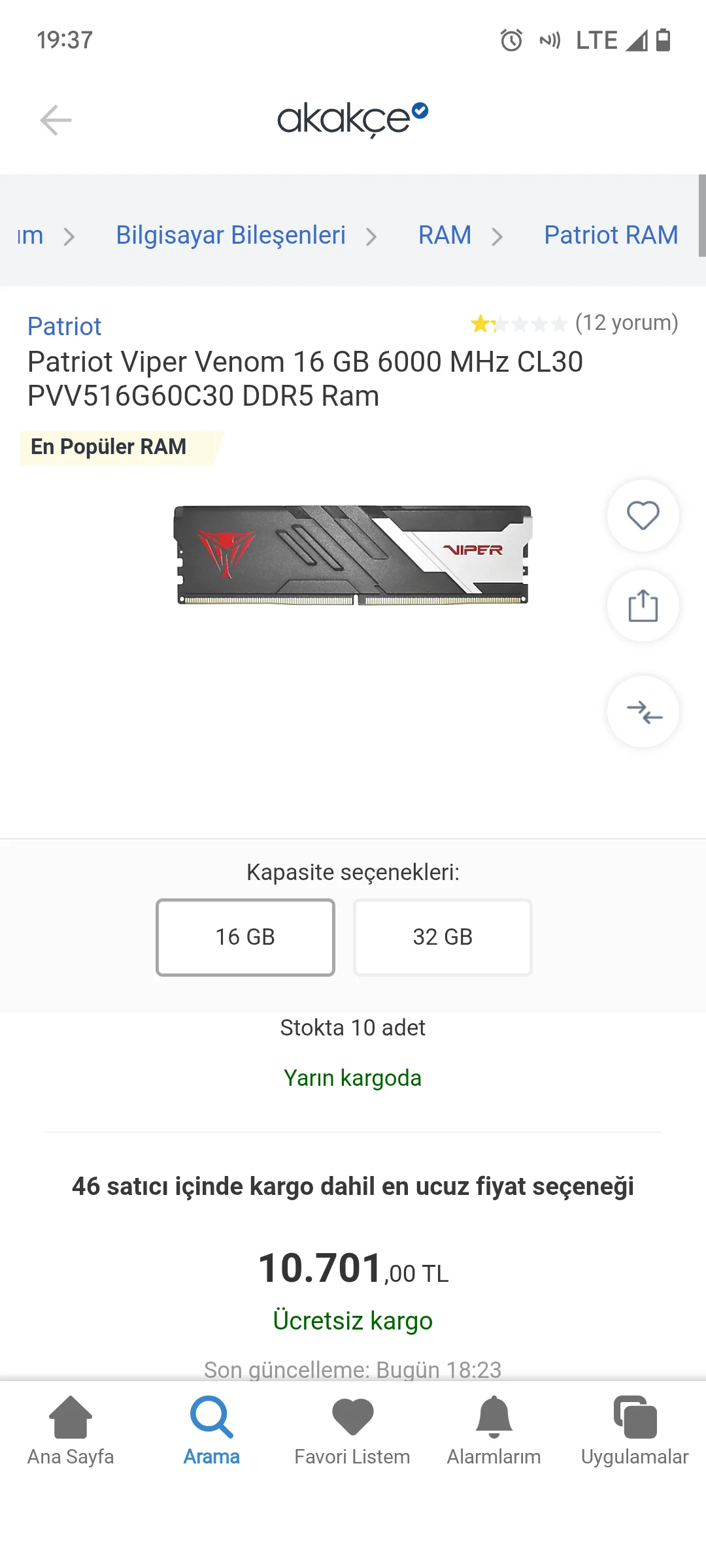Go to Alarmlarım tab
This screenshot has width=706, height=1568.
[494, 1431]
